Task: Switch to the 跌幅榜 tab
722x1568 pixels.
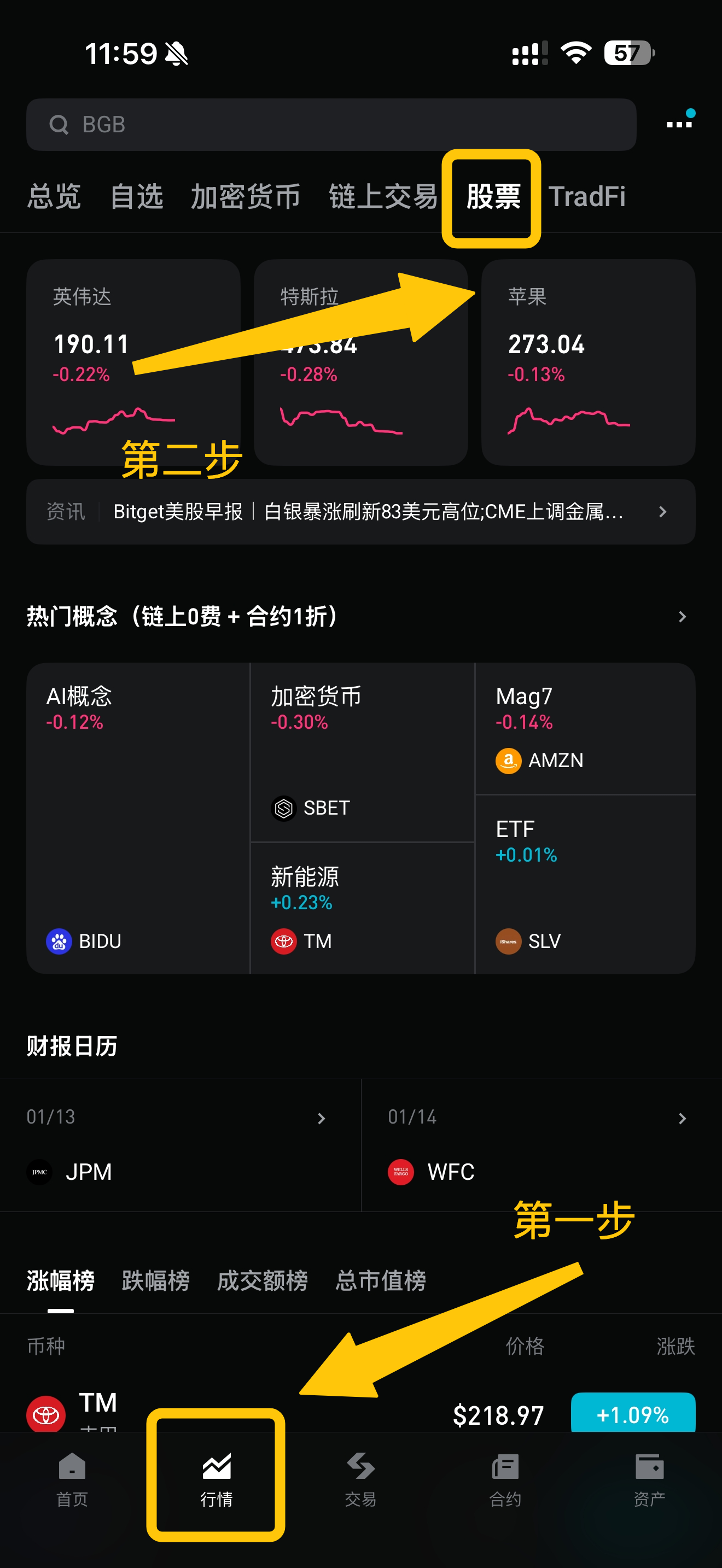Action: coord(154,1280)
